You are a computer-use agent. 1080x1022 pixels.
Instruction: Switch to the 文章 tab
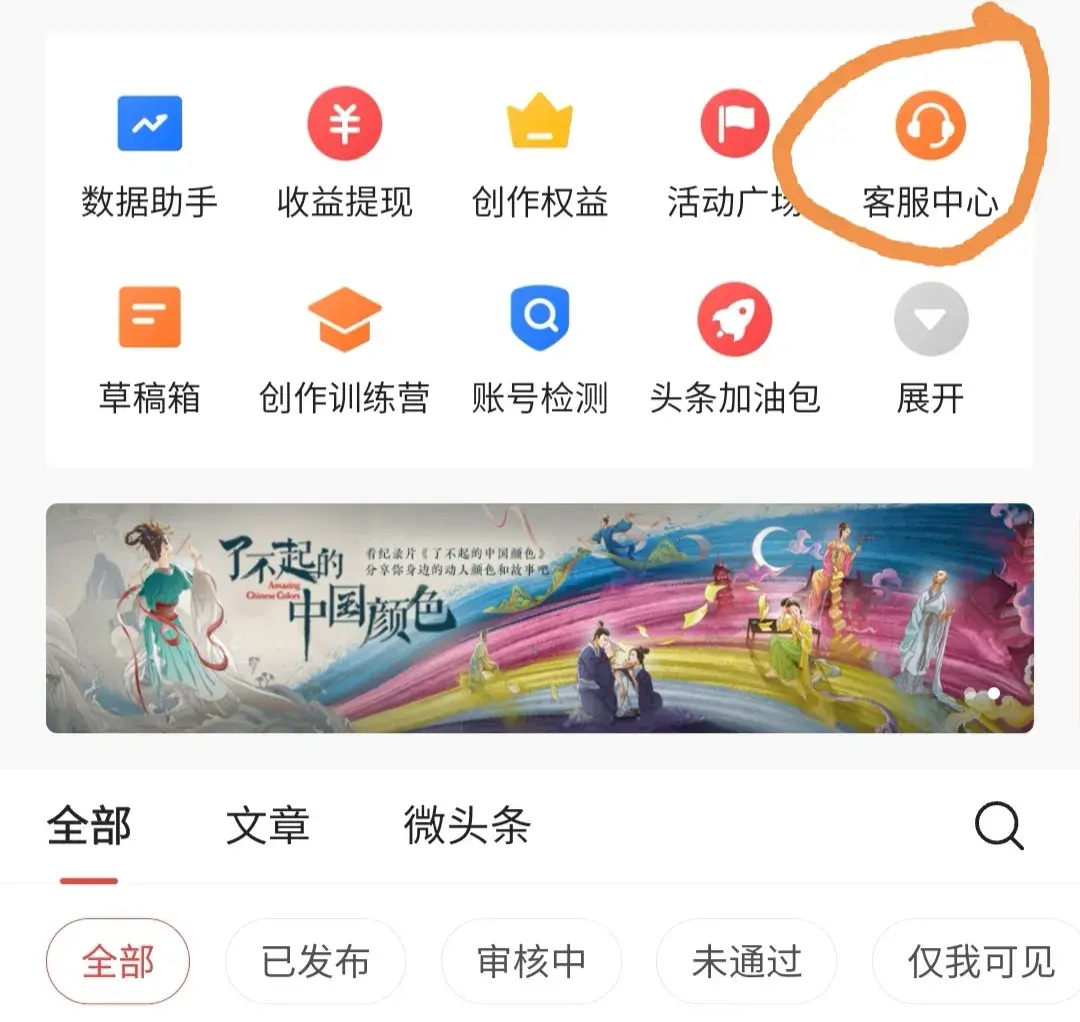click(x=267, y=827)
